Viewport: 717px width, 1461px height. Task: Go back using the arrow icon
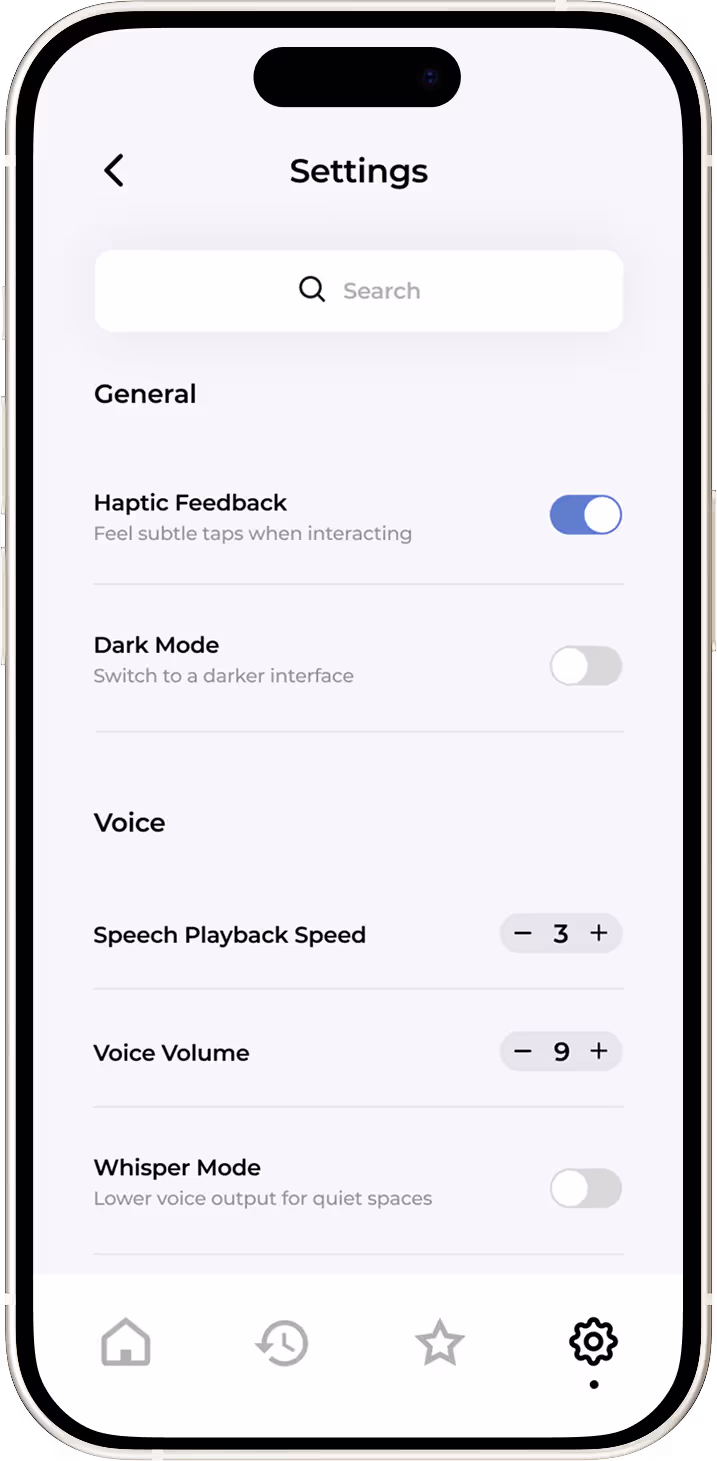pyautogui.click(x=114, y=171)
